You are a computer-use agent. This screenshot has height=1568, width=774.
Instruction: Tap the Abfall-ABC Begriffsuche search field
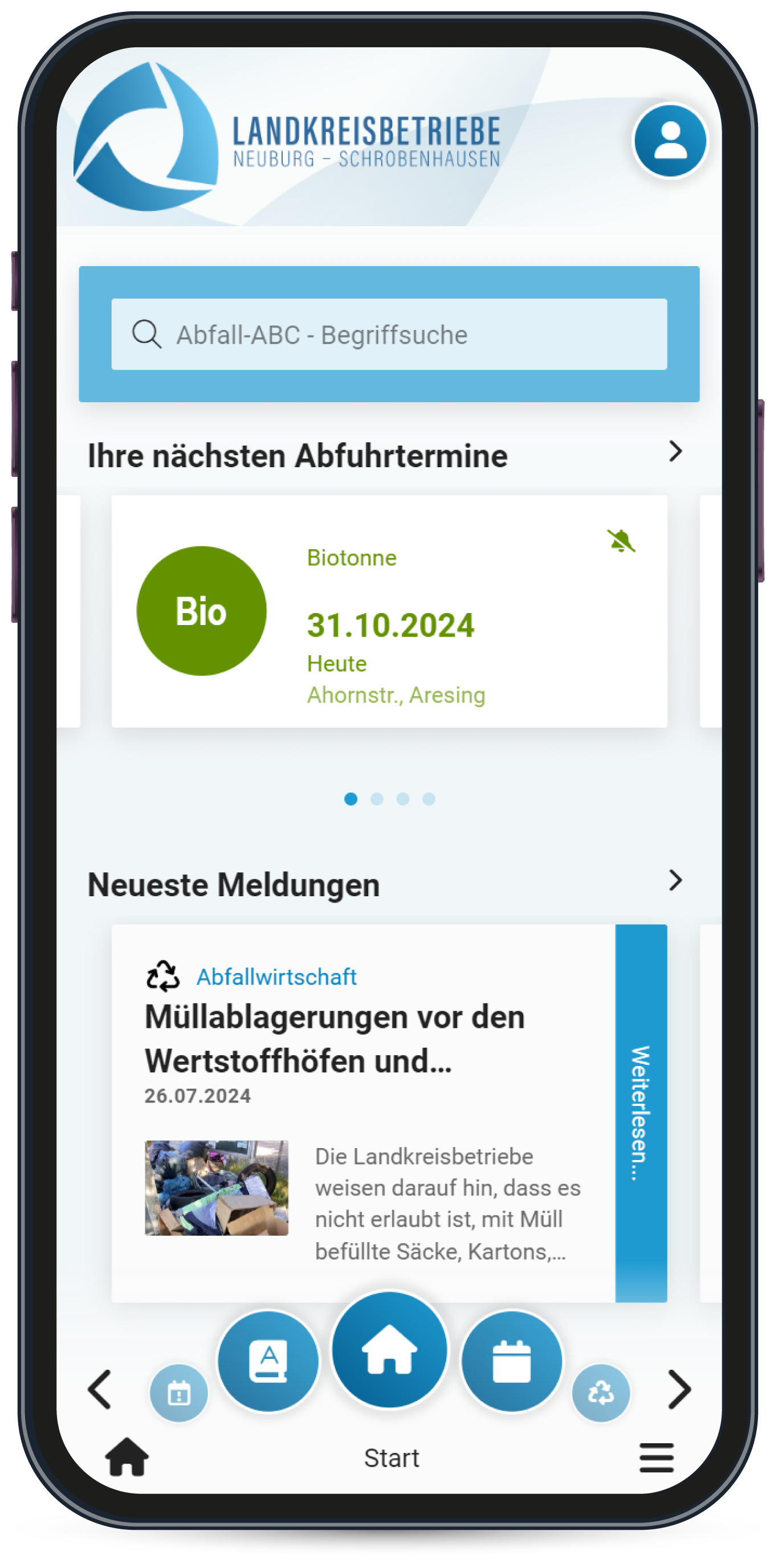pyautogui.click(x=389, y=334)
